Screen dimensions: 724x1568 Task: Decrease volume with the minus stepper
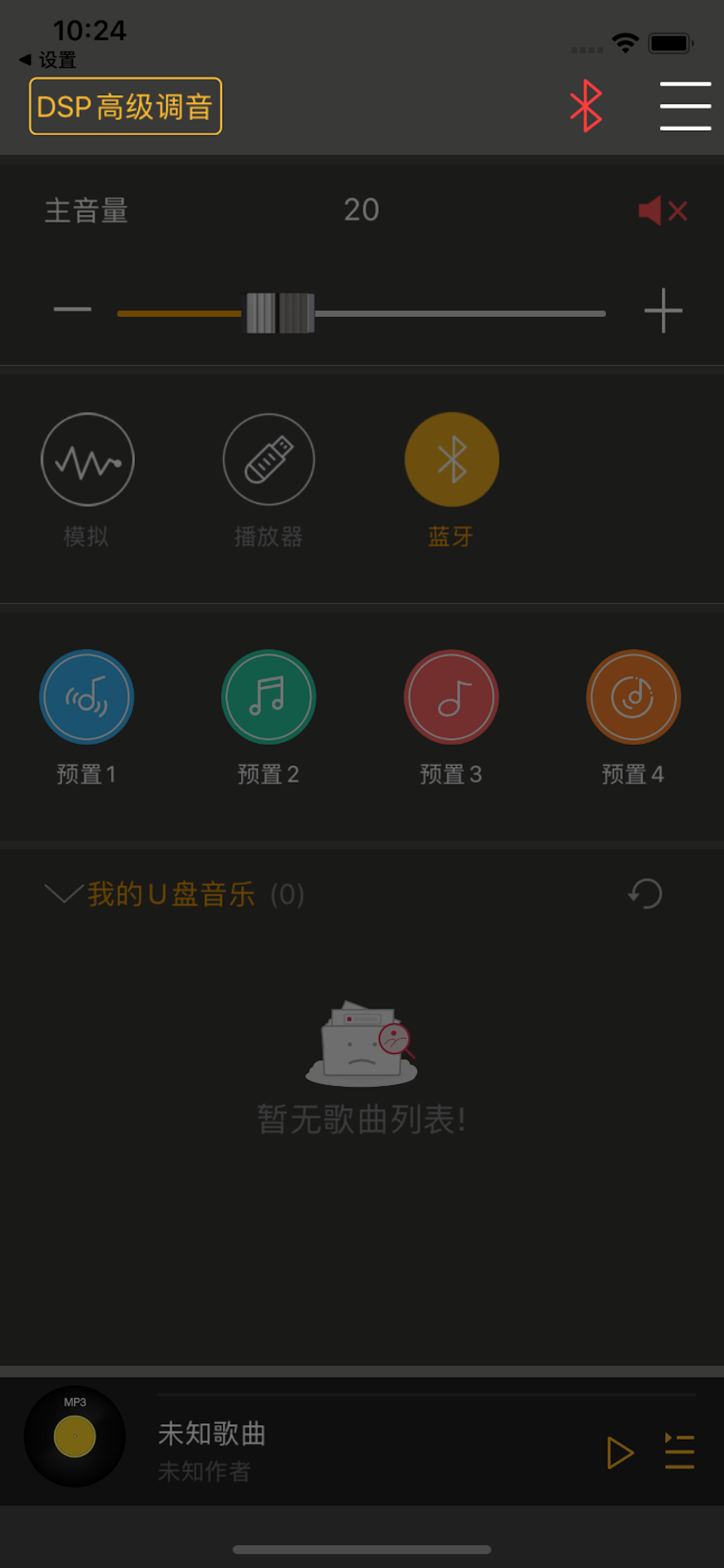(73, 310)
